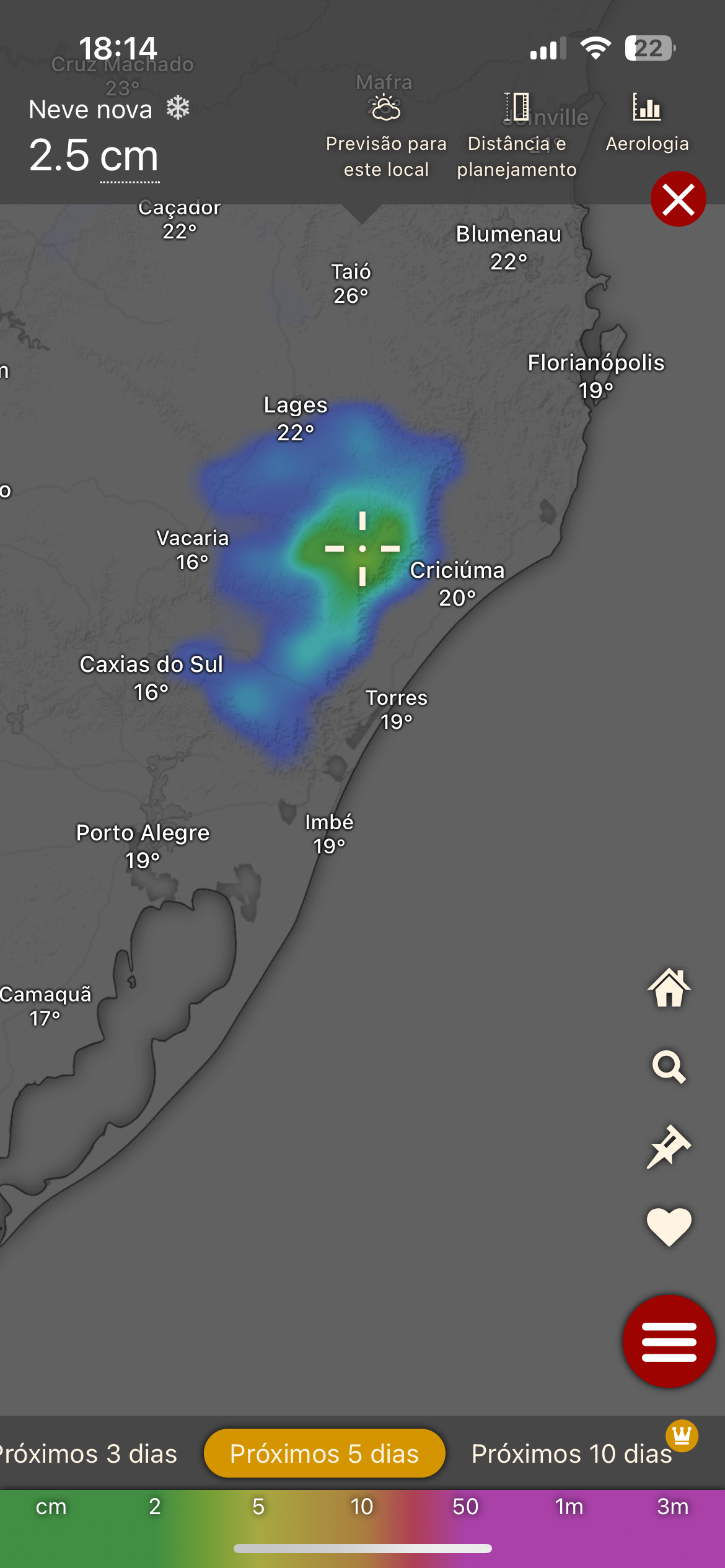
Task: Change the cm unit of Neve nova
Action: pos(130,156)
